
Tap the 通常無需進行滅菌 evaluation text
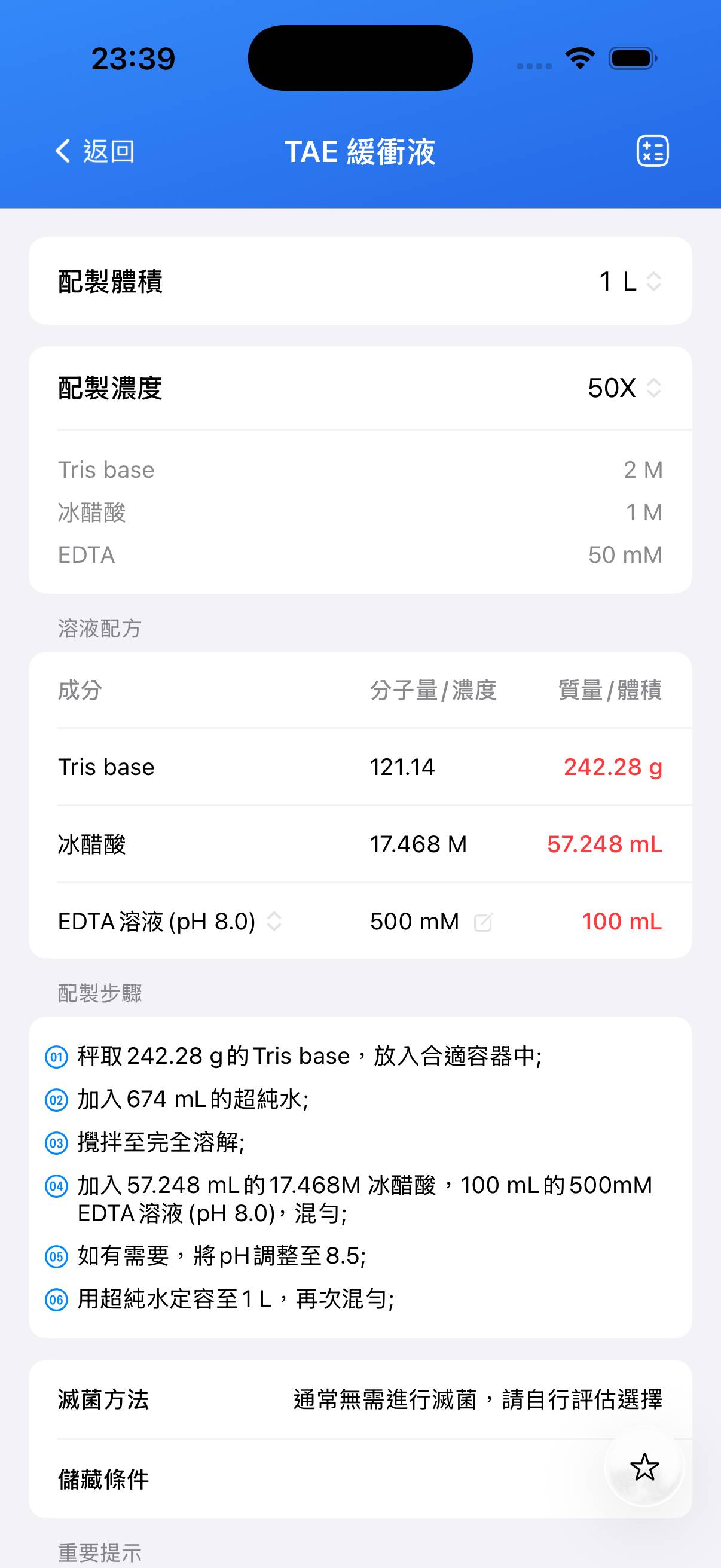point(478,1399)
